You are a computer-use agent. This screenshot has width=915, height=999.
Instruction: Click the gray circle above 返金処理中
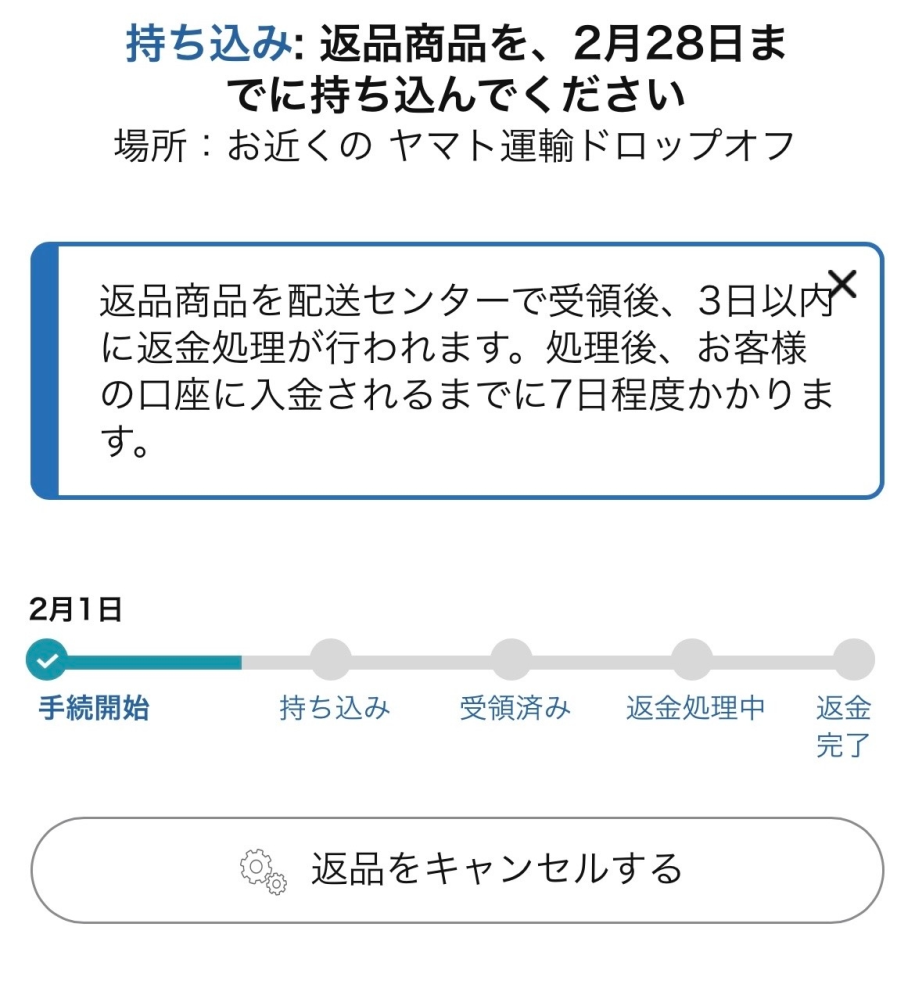(x=693, y=660)
